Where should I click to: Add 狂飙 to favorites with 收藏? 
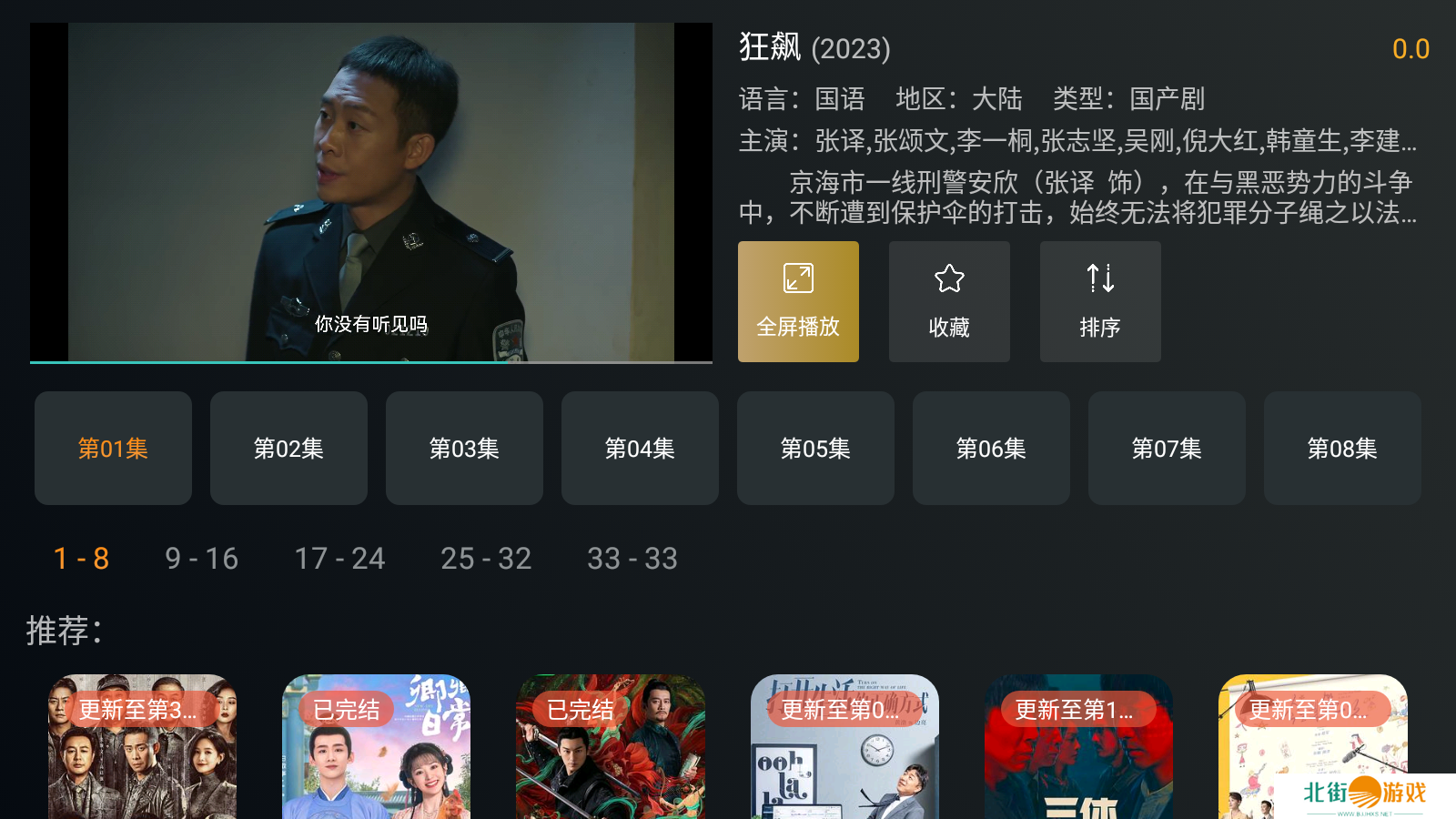click(x=949, y=301)
